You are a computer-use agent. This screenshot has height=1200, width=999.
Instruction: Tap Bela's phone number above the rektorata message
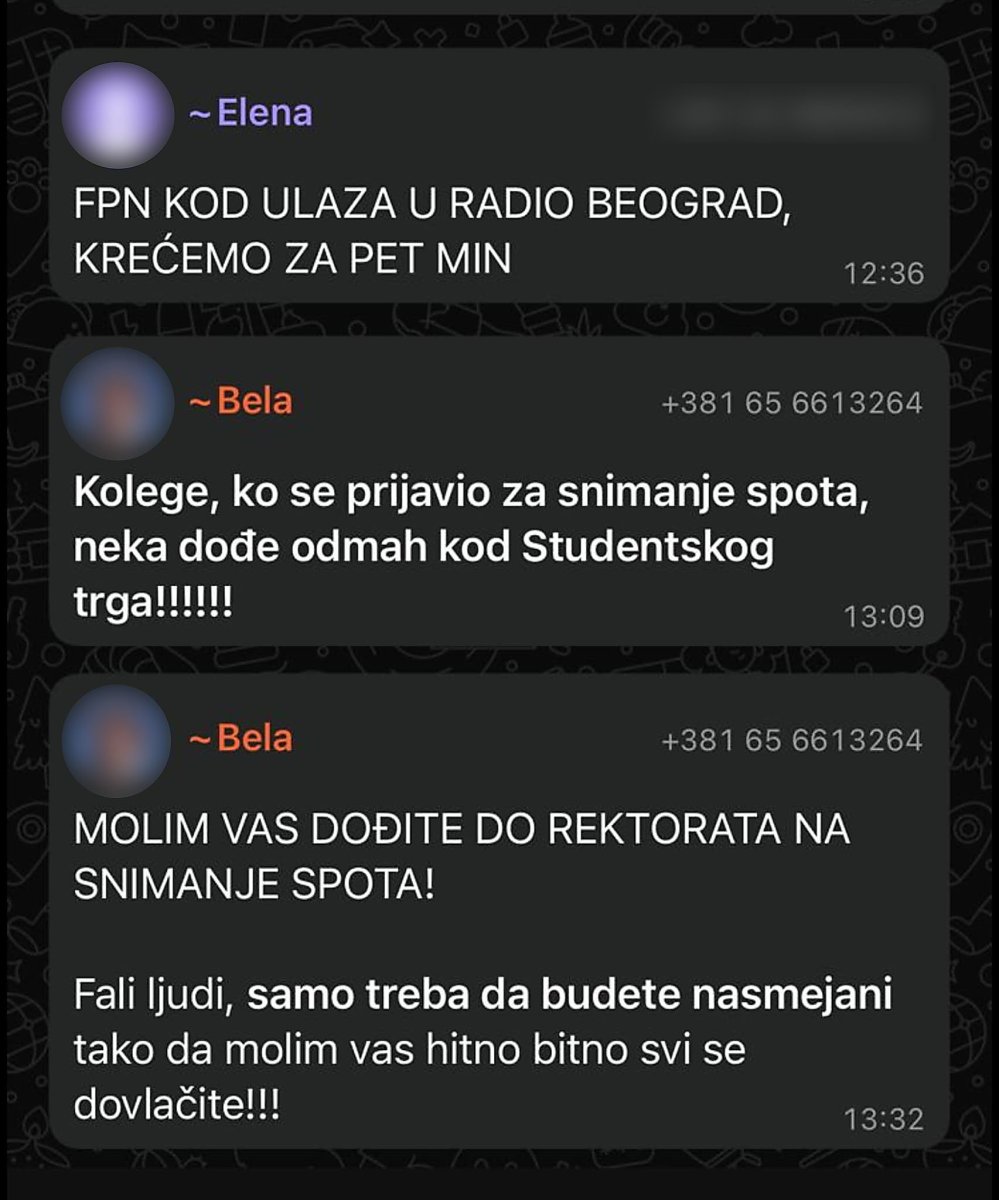(791, 741)
